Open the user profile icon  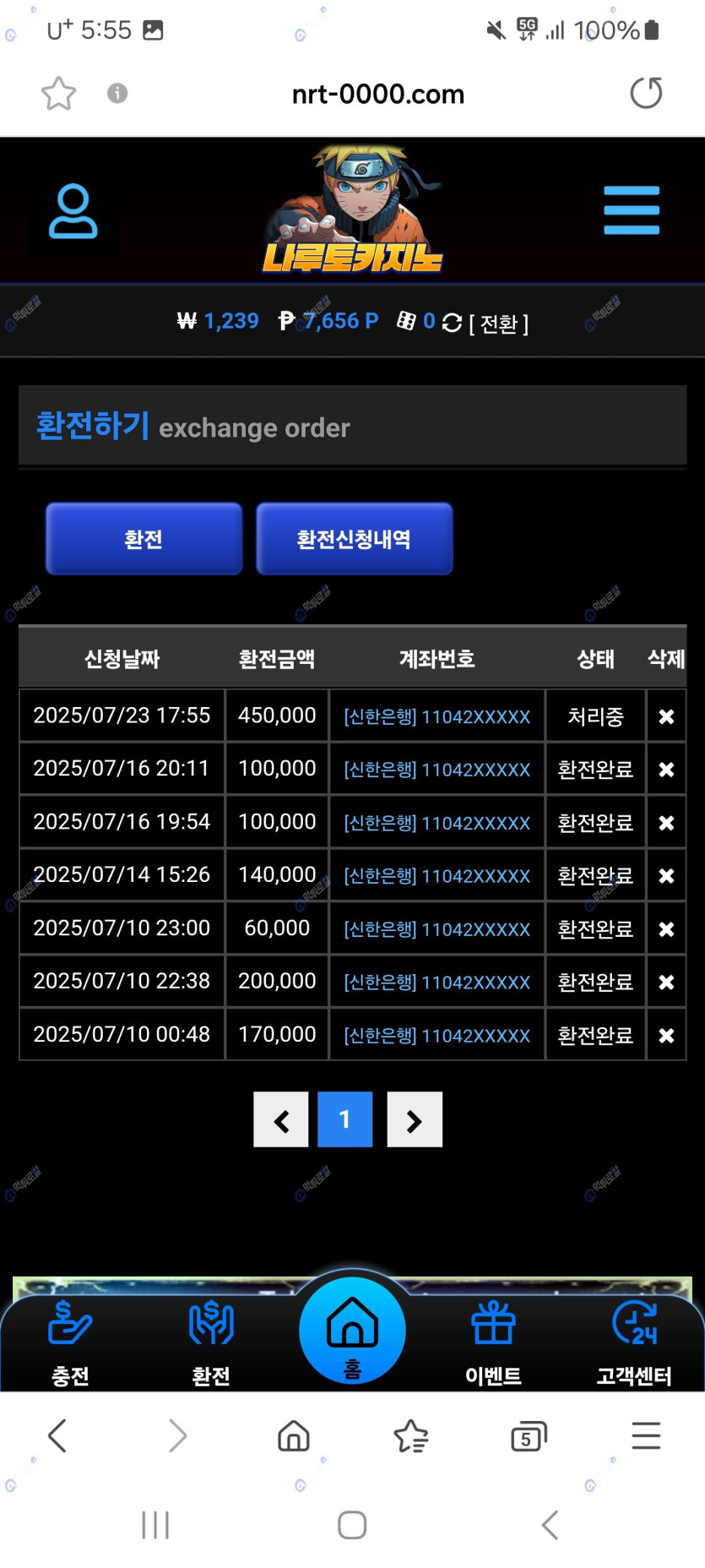[x=73, y=211]
